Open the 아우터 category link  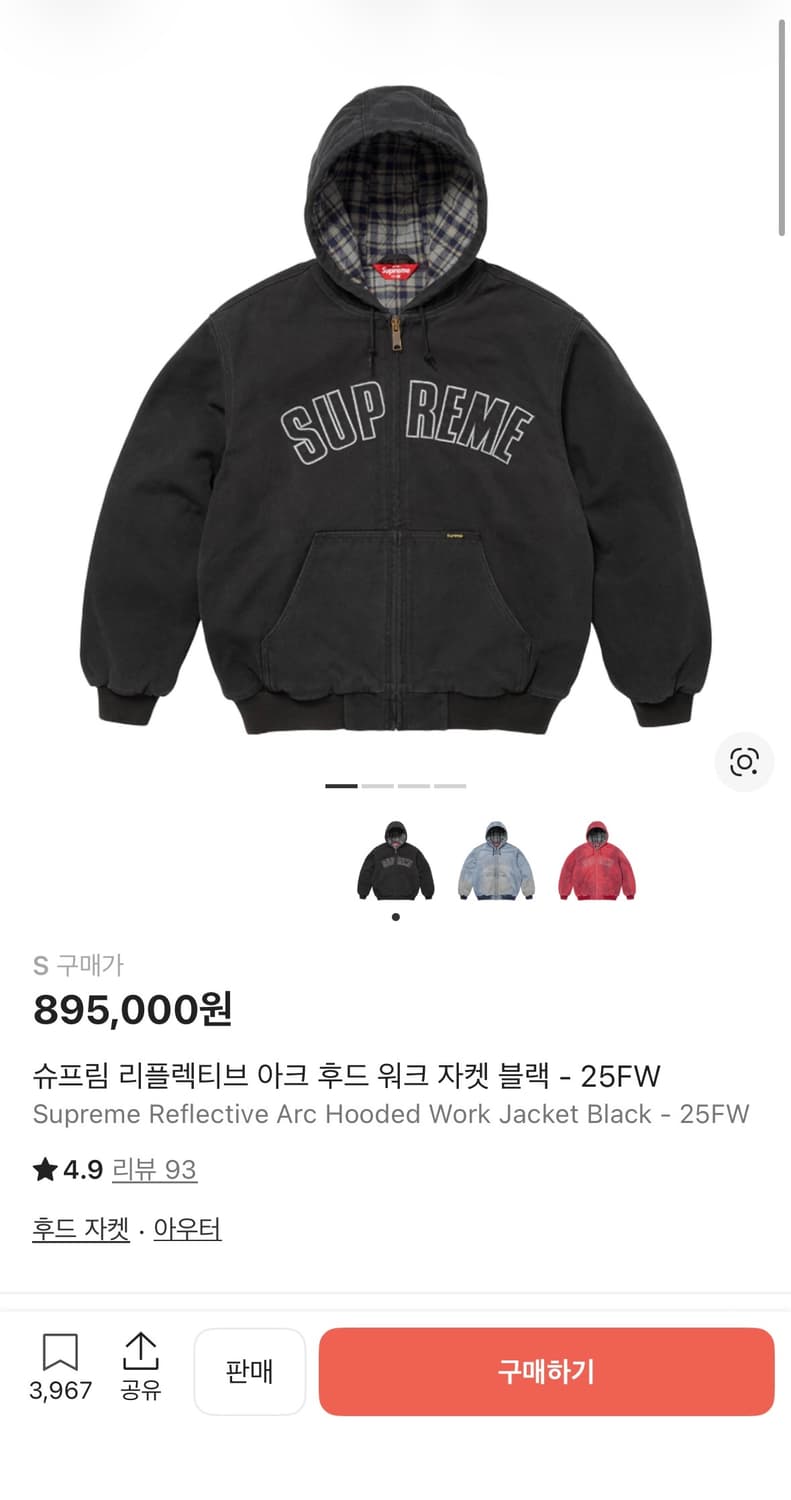187,1229
